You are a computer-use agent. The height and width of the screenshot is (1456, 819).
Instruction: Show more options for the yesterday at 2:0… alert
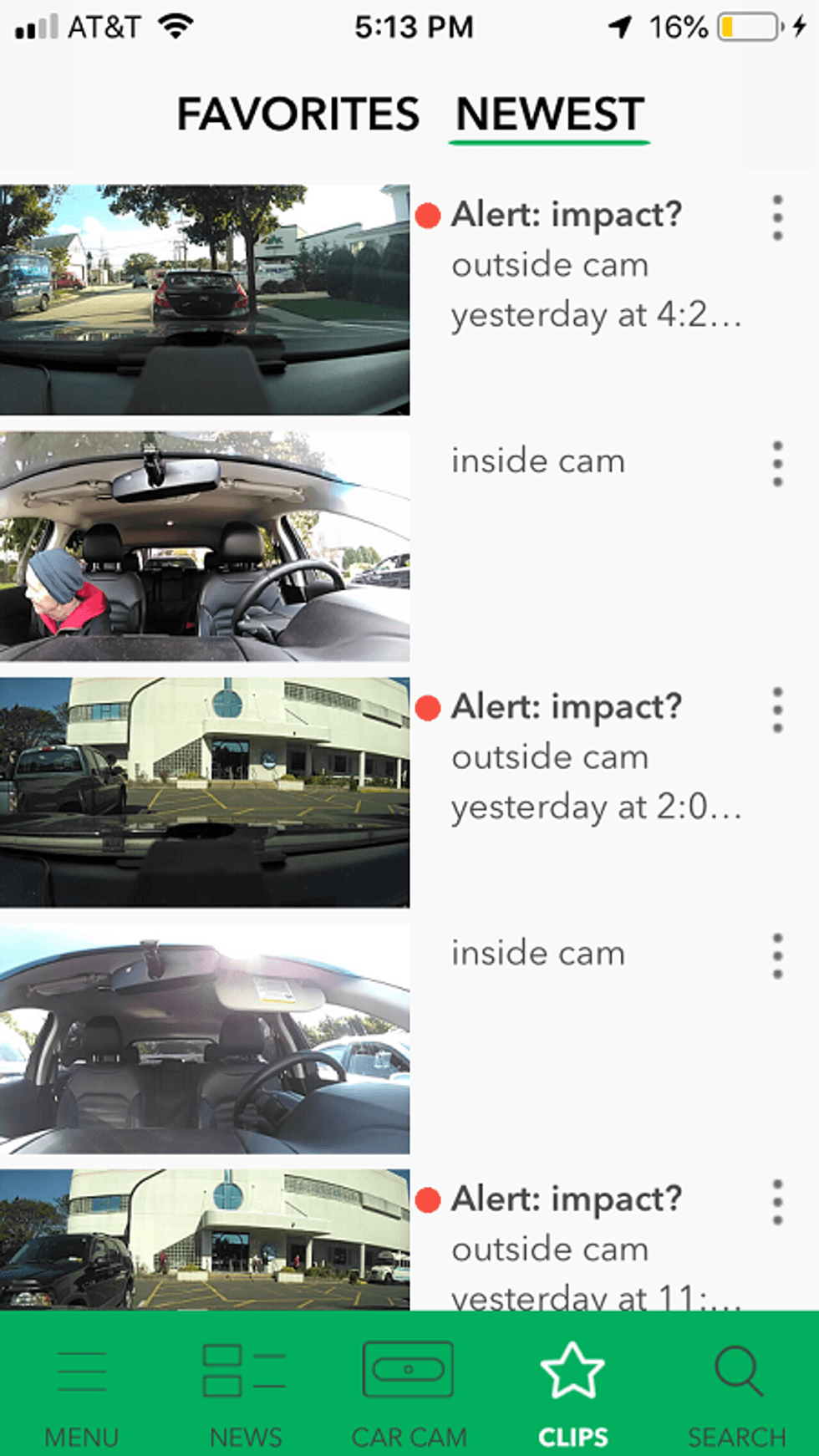click(777, 710)
